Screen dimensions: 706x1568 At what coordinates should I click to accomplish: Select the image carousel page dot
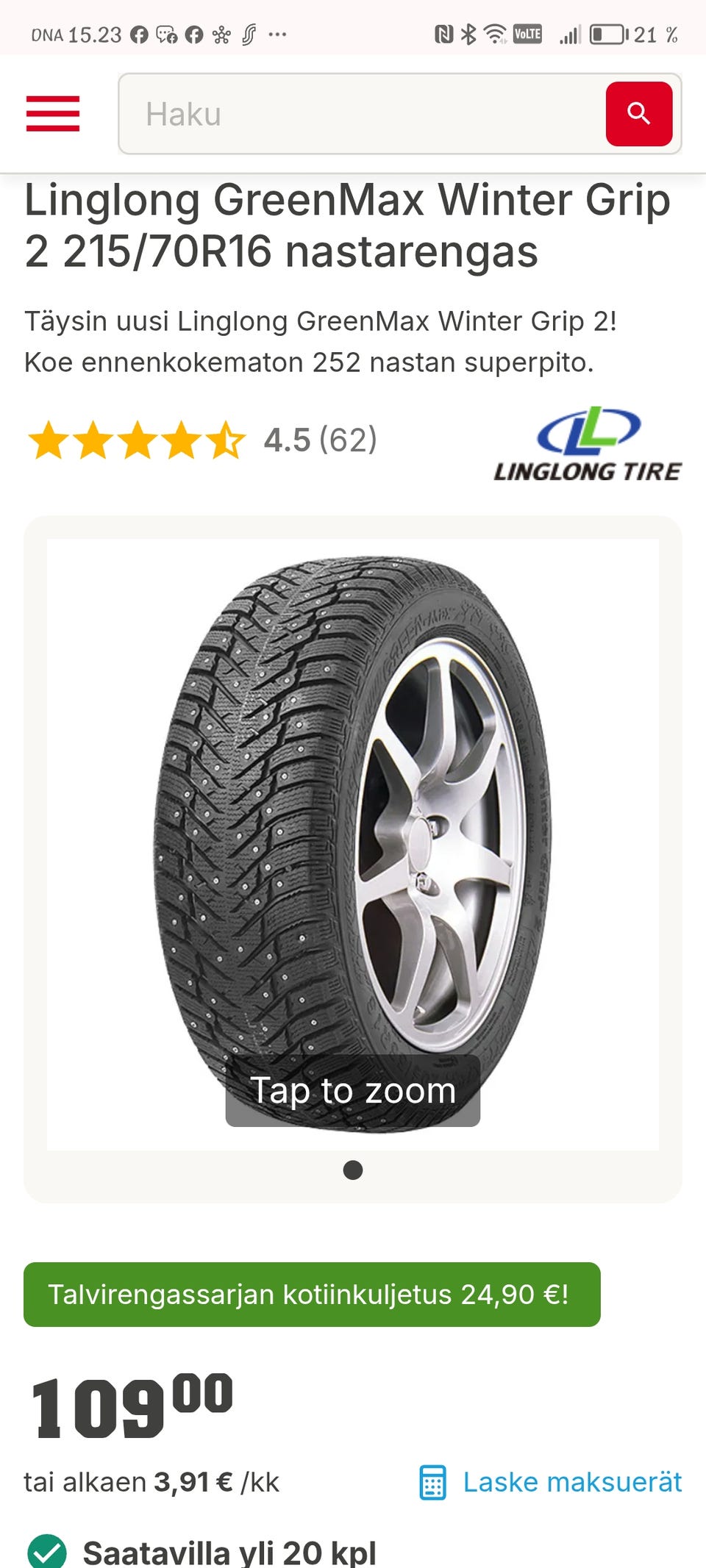(x=353, y=1170)
